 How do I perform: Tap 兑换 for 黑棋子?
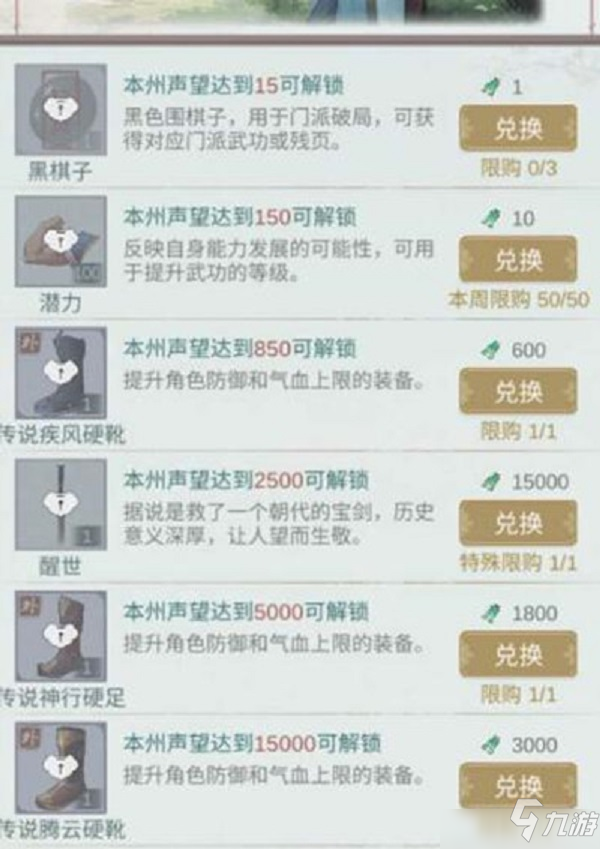point(517,128)
